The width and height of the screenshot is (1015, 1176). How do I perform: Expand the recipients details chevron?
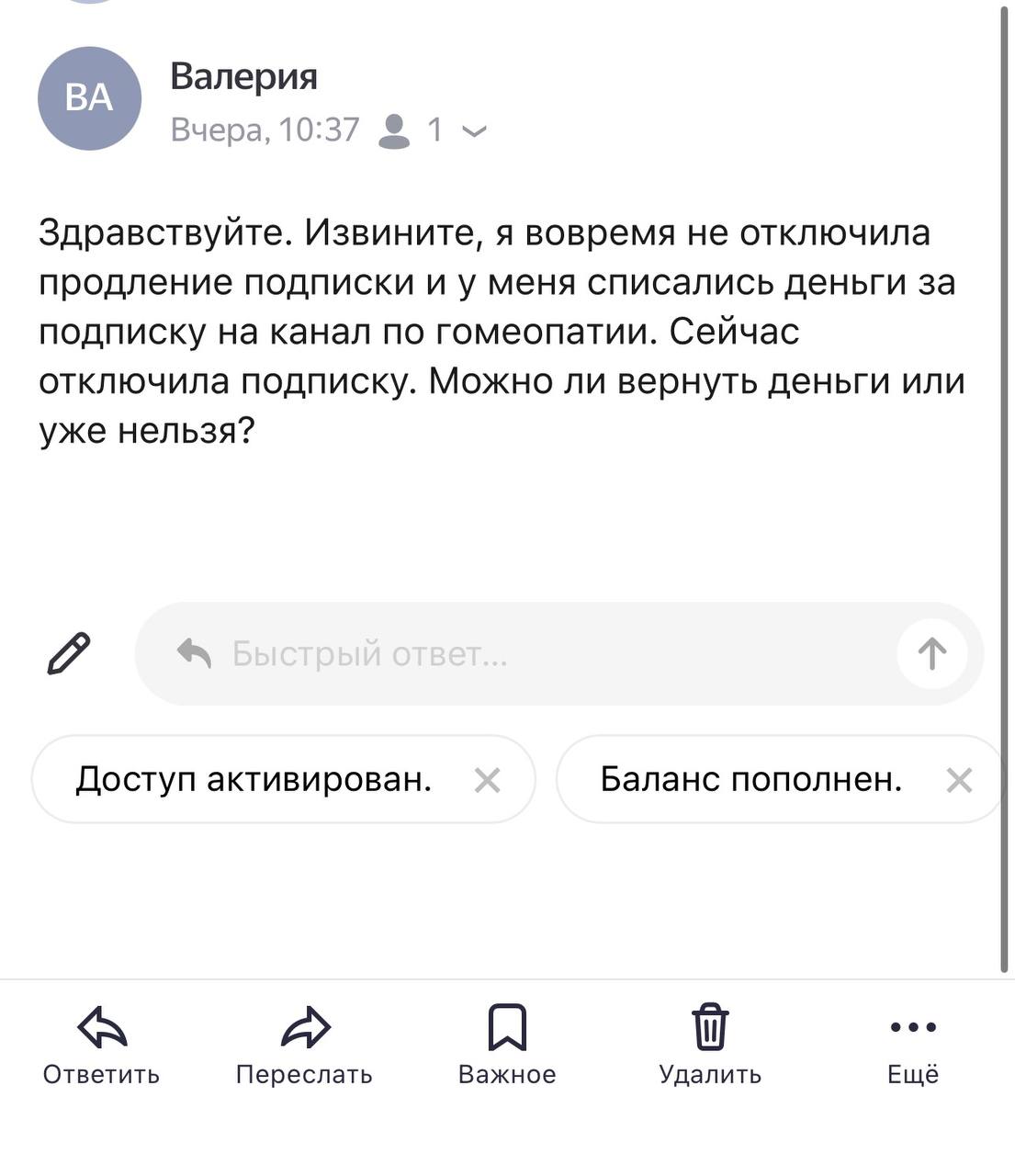(474, 131)
